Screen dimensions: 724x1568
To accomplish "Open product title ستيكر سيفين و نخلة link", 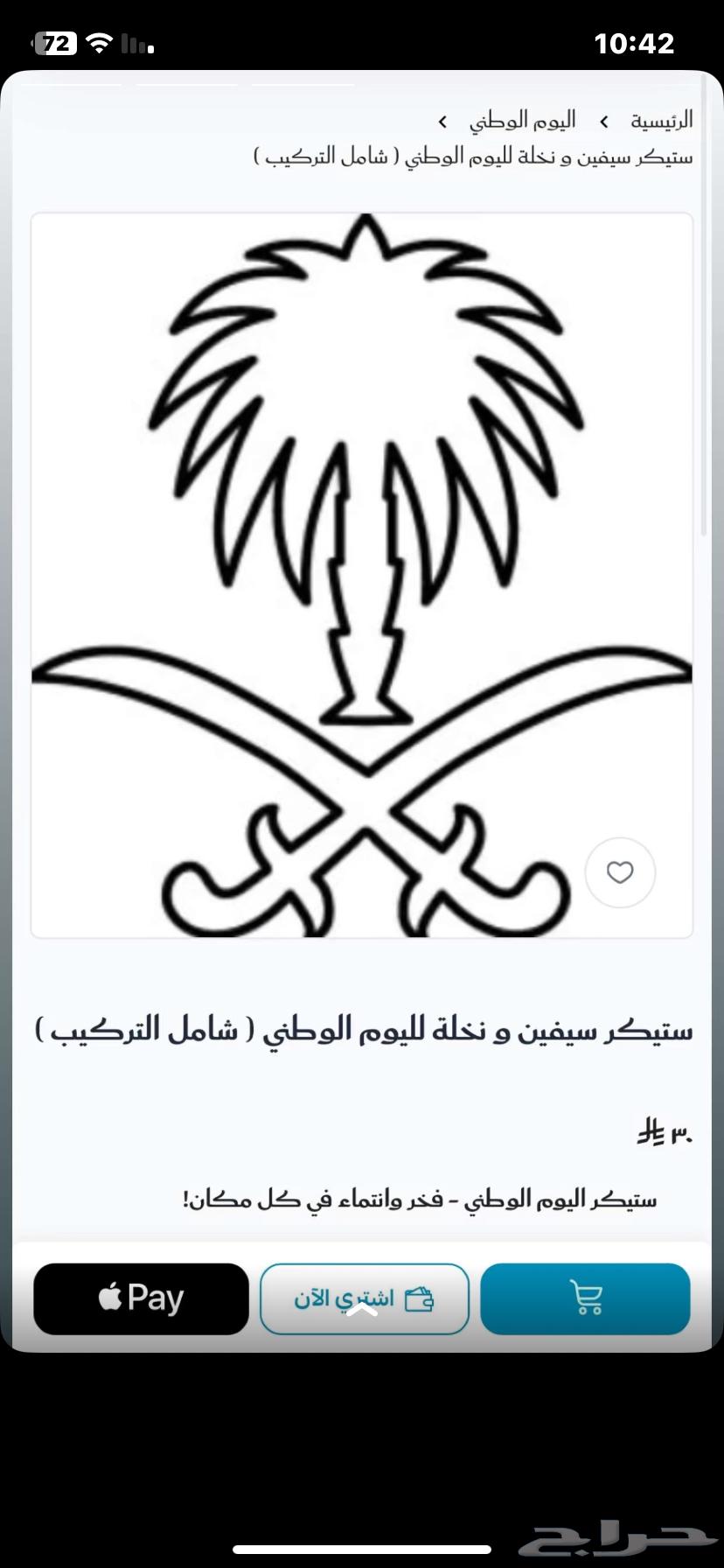I will coord(364,1029).
